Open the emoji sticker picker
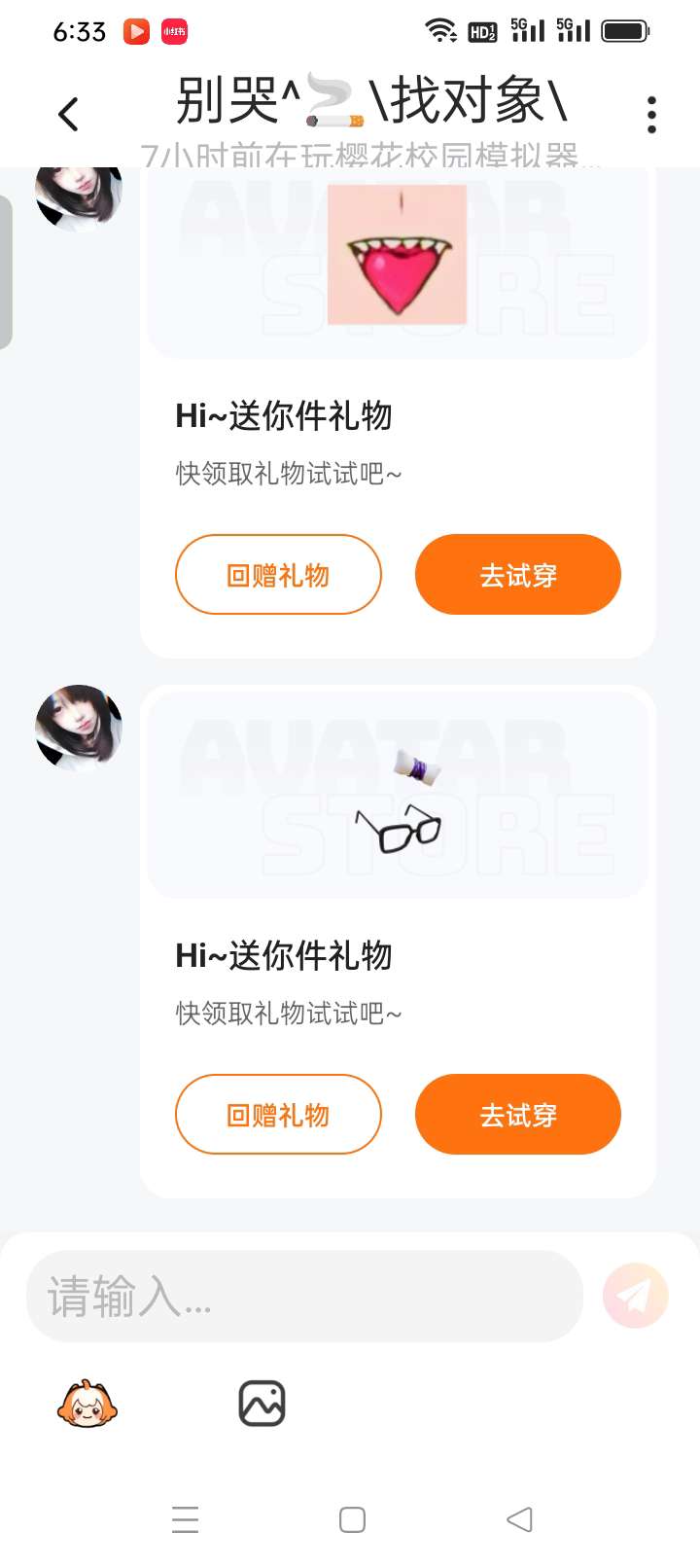Image resolution: width=700 pixels, height=1568 pixels. 87,1404
